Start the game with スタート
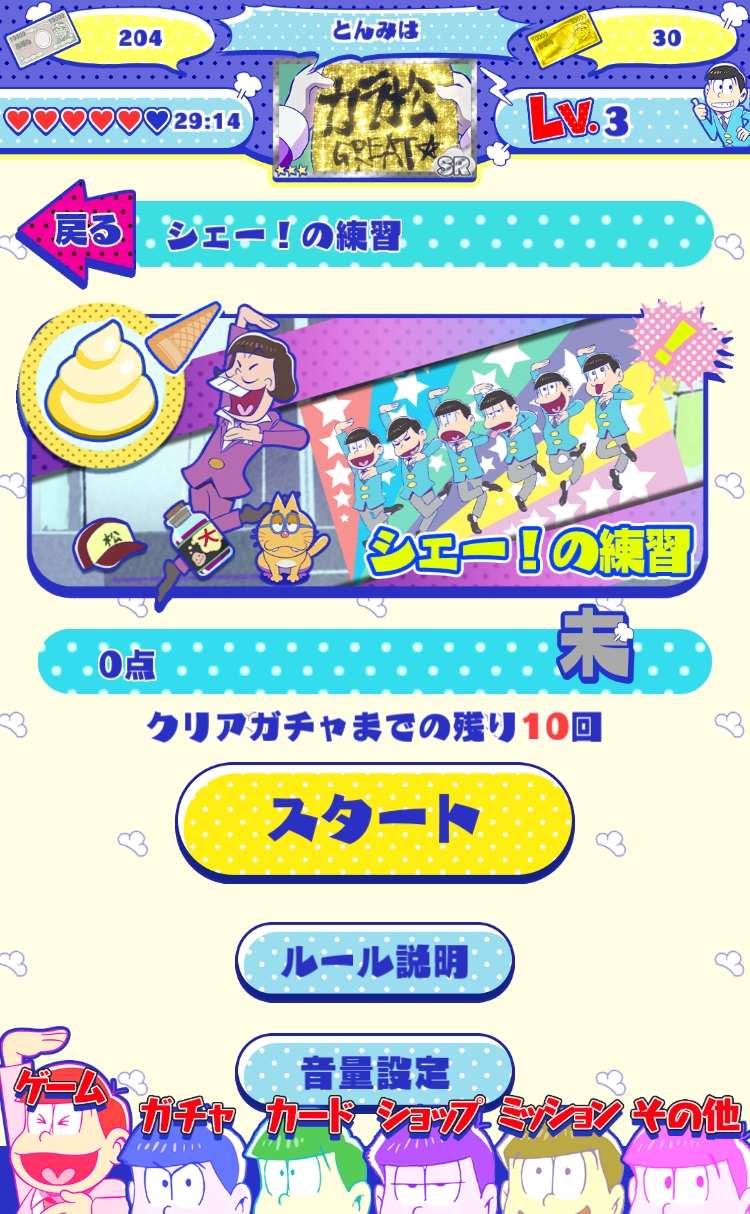The image size is (750, 1214). (375, 821)
